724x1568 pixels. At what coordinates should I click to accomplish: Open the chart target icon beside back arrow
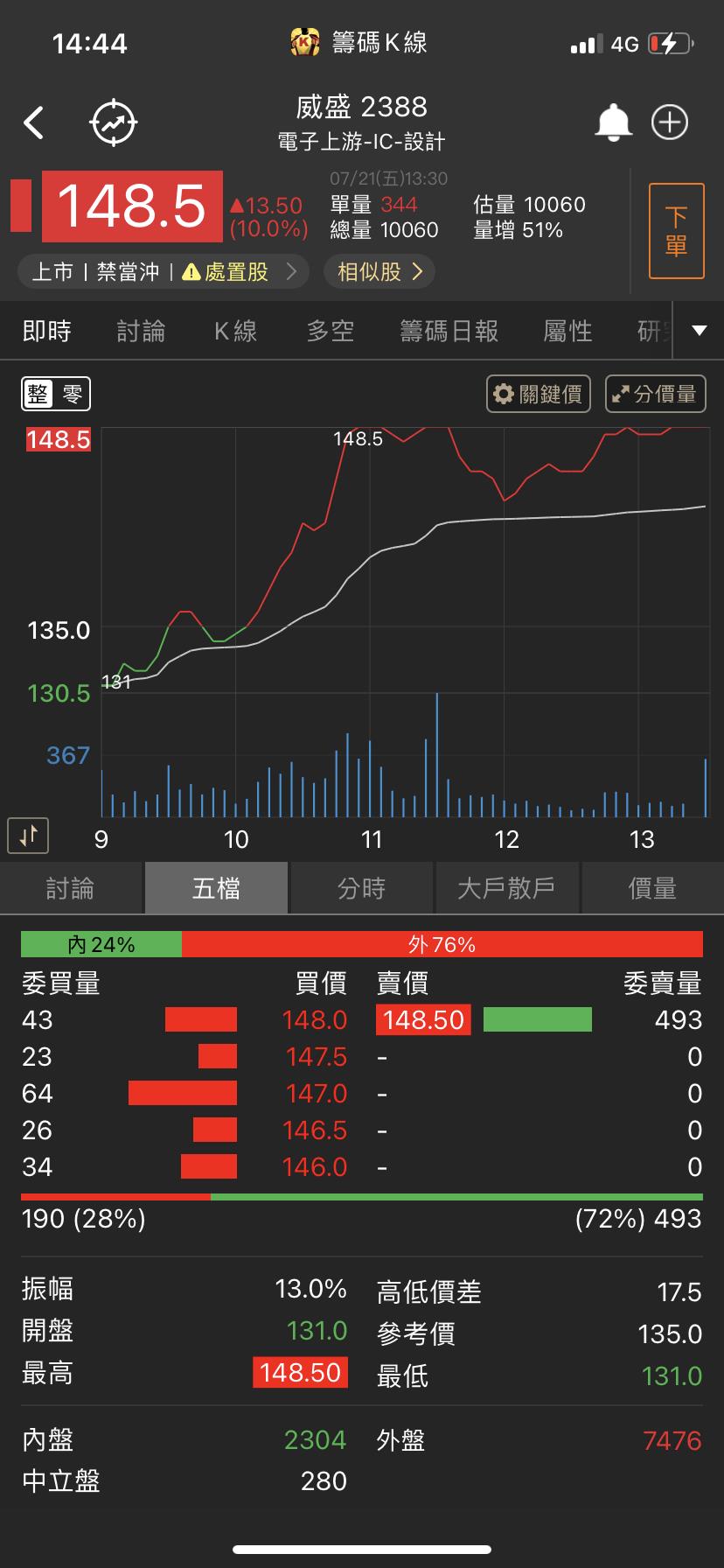pyautogui.click(x=113, y=122)
